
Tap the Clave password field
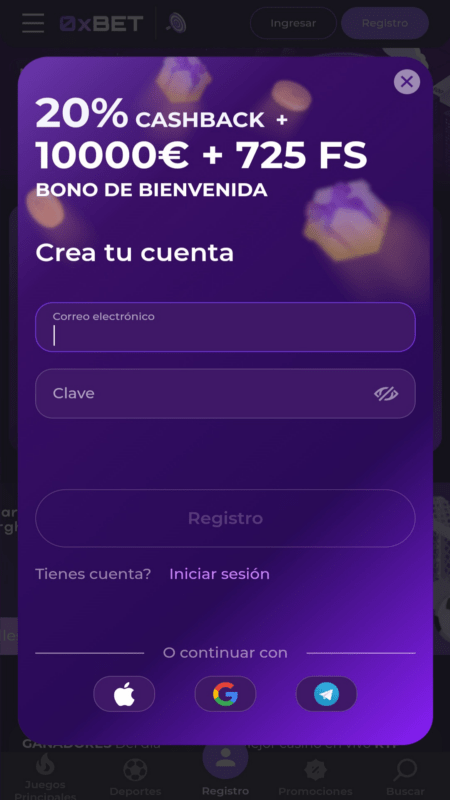(x=225, y=393)
